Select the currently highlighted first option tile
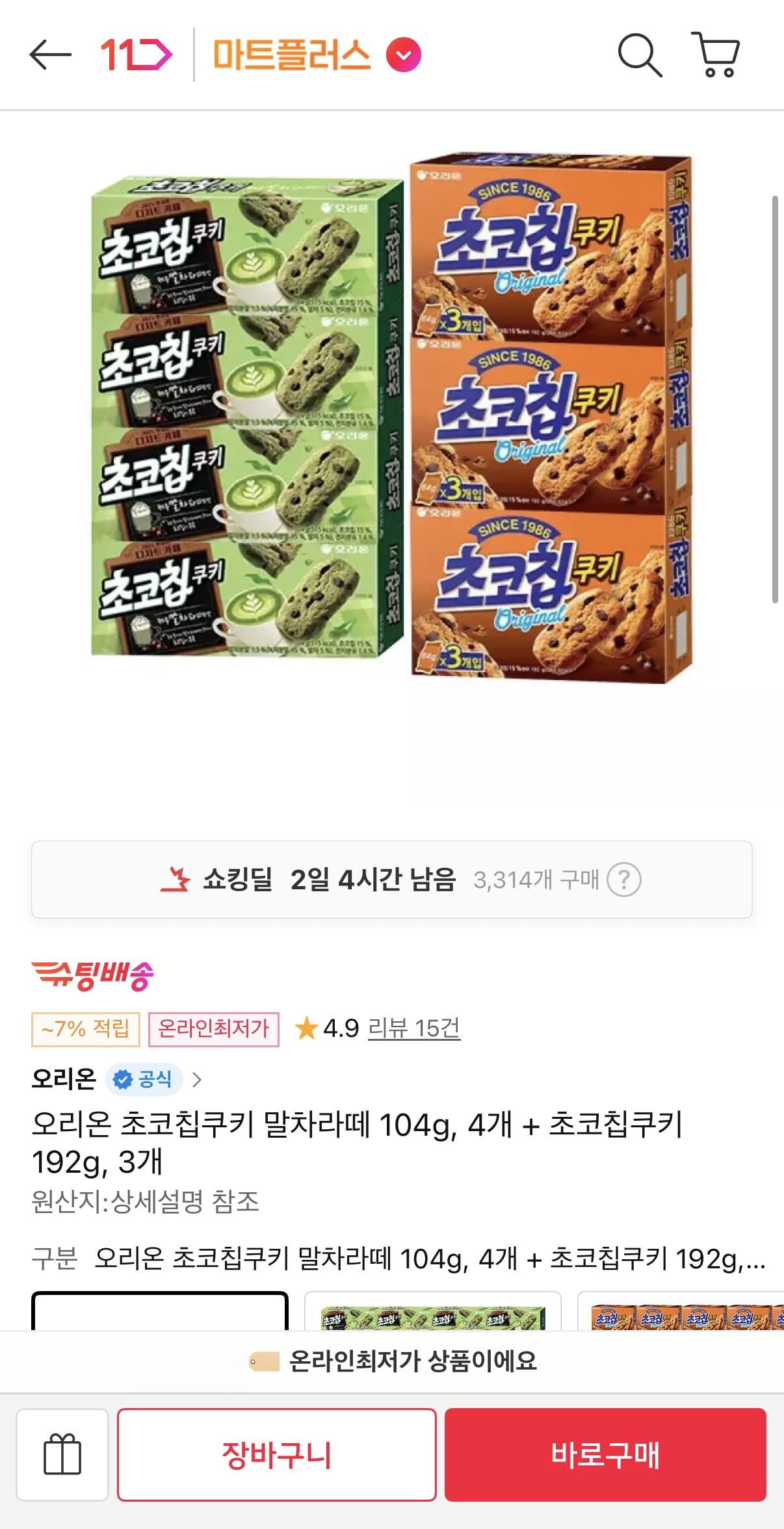Image resolution: width=784 pixels, height=1529 pixels. (x=160, y=1312)
